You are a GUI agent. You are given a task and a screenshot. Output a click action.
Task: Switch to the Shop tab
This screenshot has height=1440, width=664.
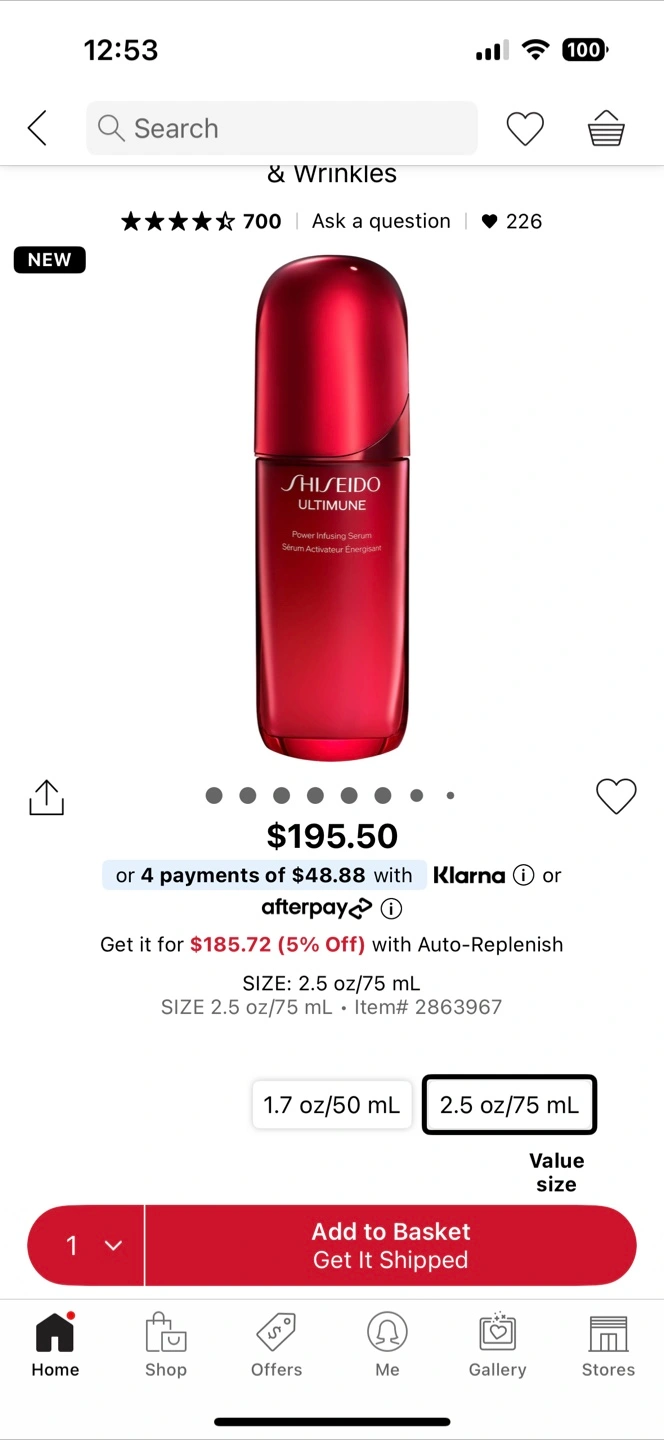pos(166,1346)
